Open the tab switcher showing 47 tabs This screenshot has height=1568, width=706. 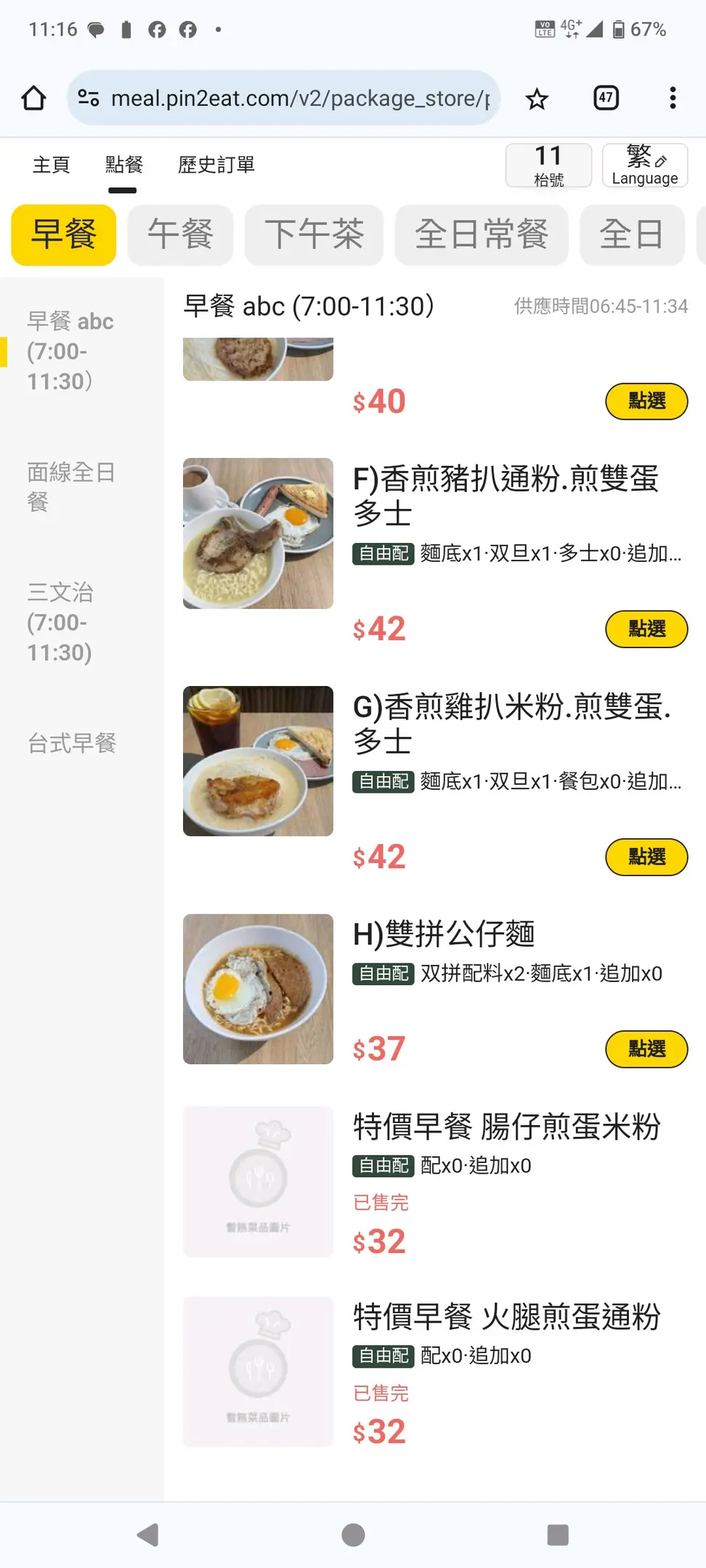coord(606,98)
